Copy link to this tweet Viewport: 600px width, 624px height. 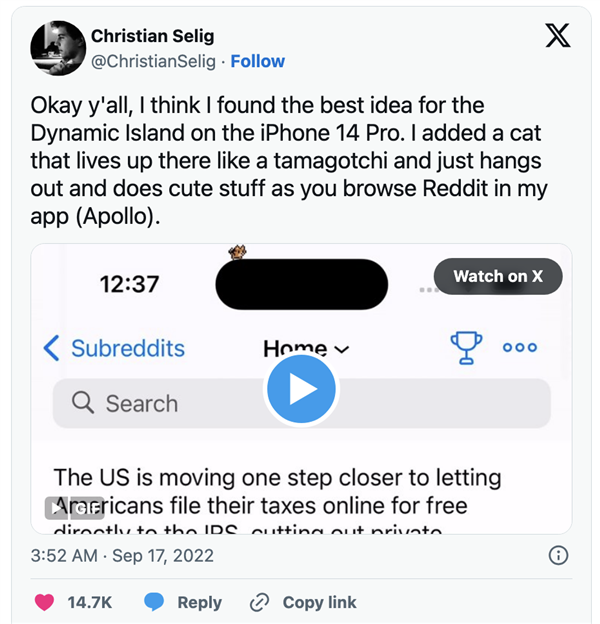[303, 602]
